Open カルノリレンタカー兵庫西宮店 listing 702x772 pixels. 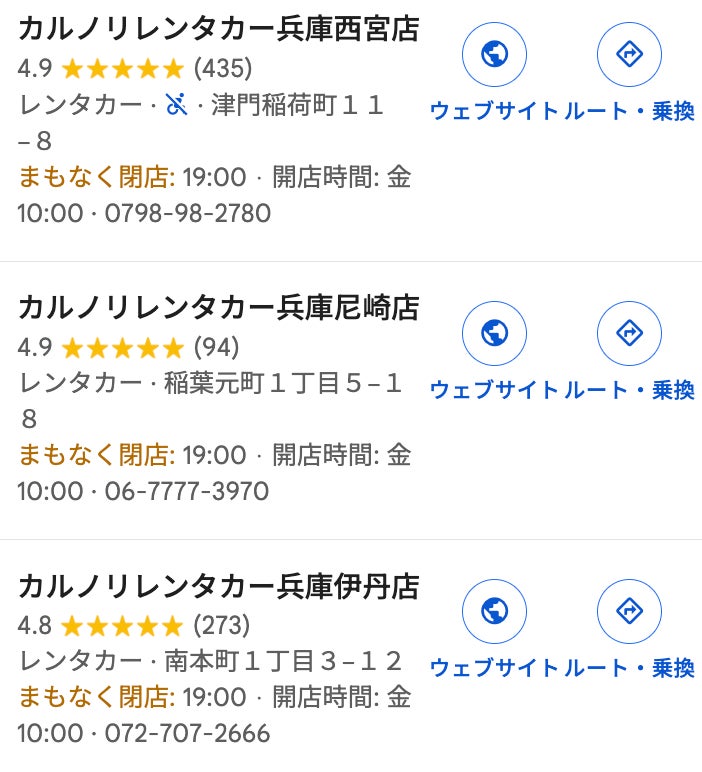click(218, 29)
